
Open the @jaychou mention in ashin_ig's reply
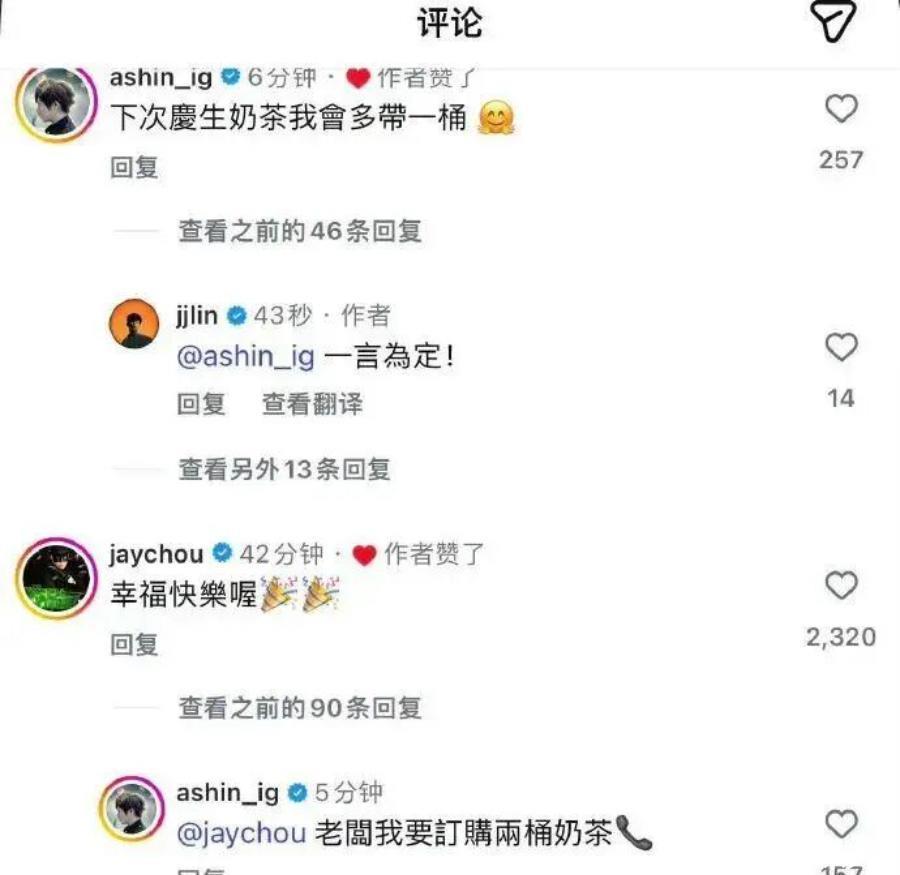click(241, 832)
